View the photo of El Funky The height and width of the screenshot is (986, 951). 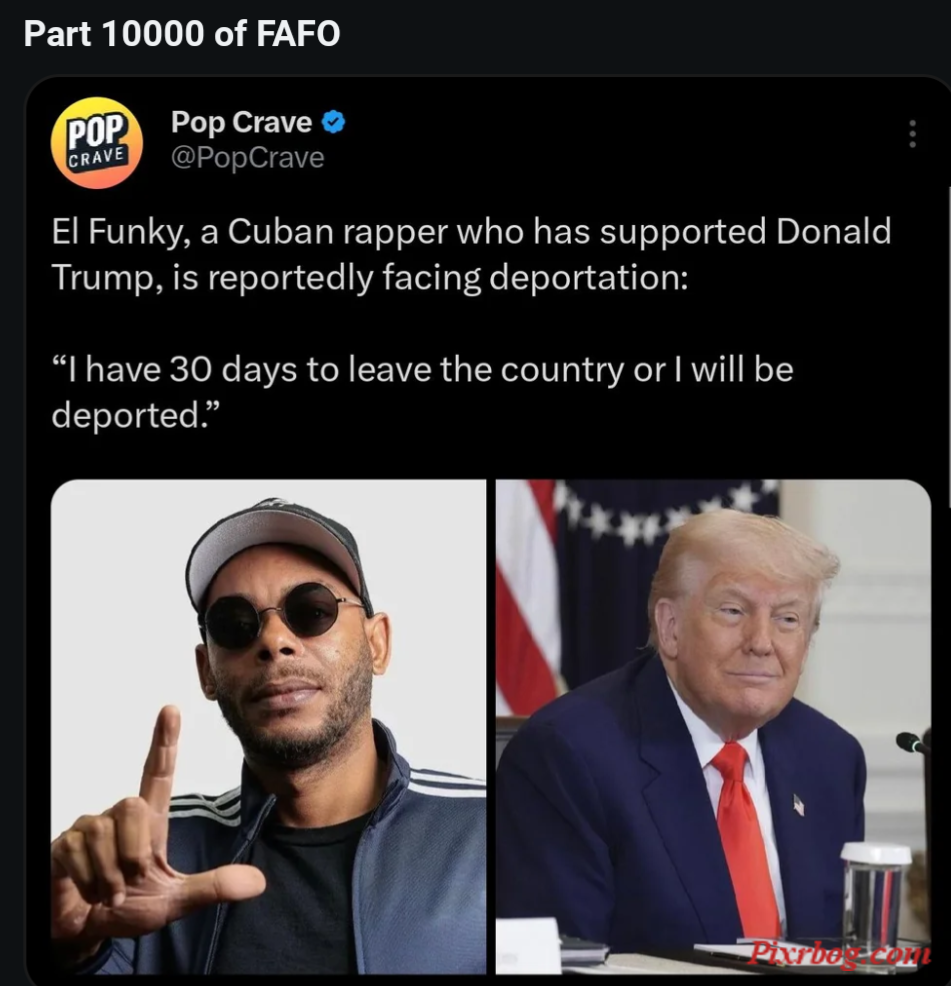pos(268,726)
